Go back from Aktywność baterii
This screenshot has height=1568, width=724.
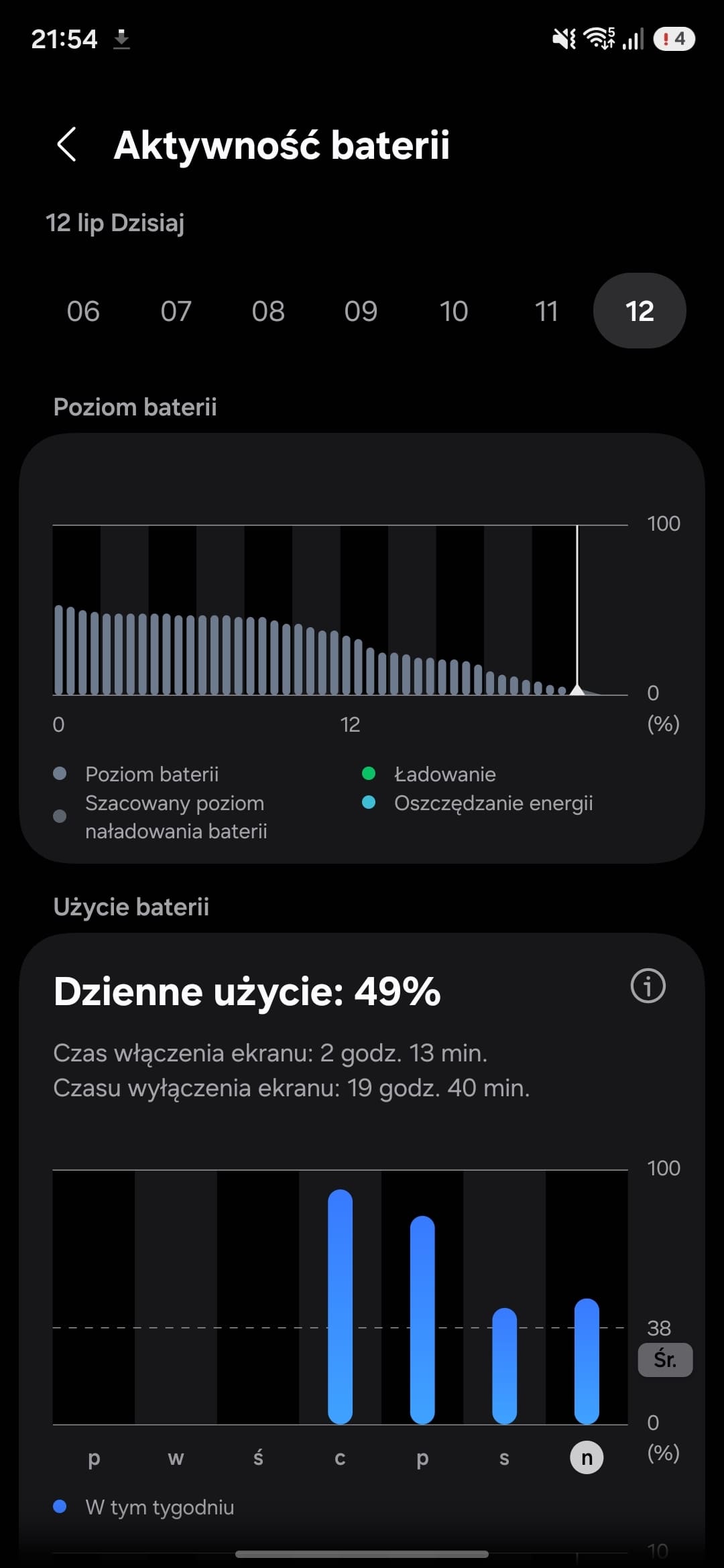66,145
